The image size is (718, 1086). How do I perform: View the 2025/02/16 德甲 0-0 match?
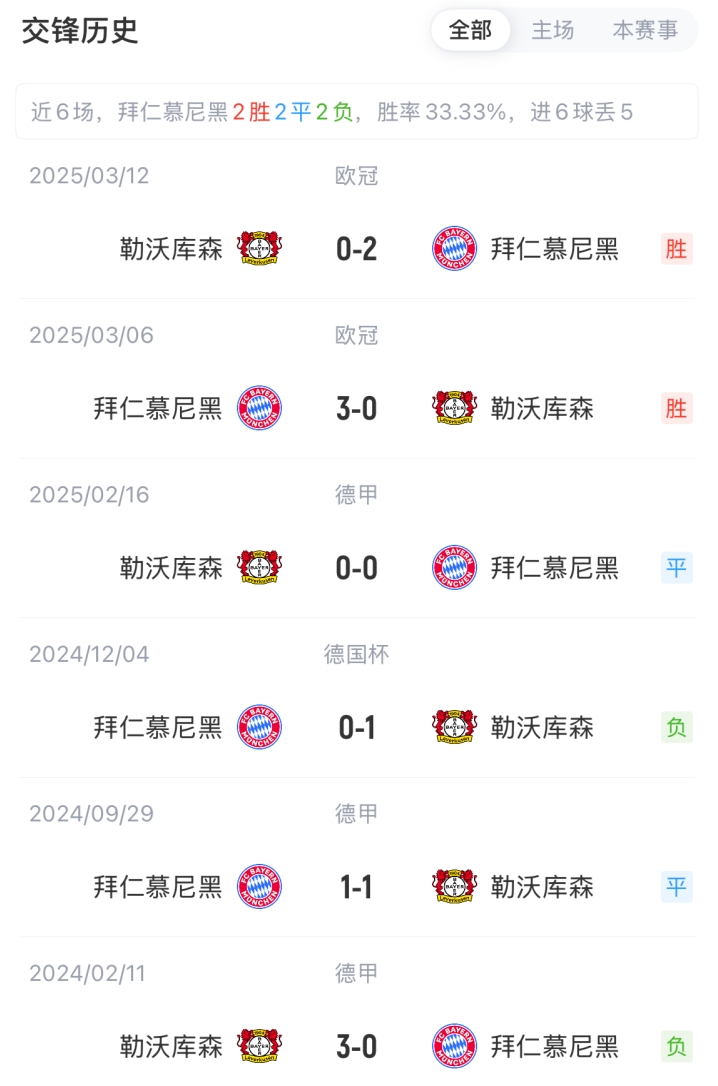pos(357,568)
